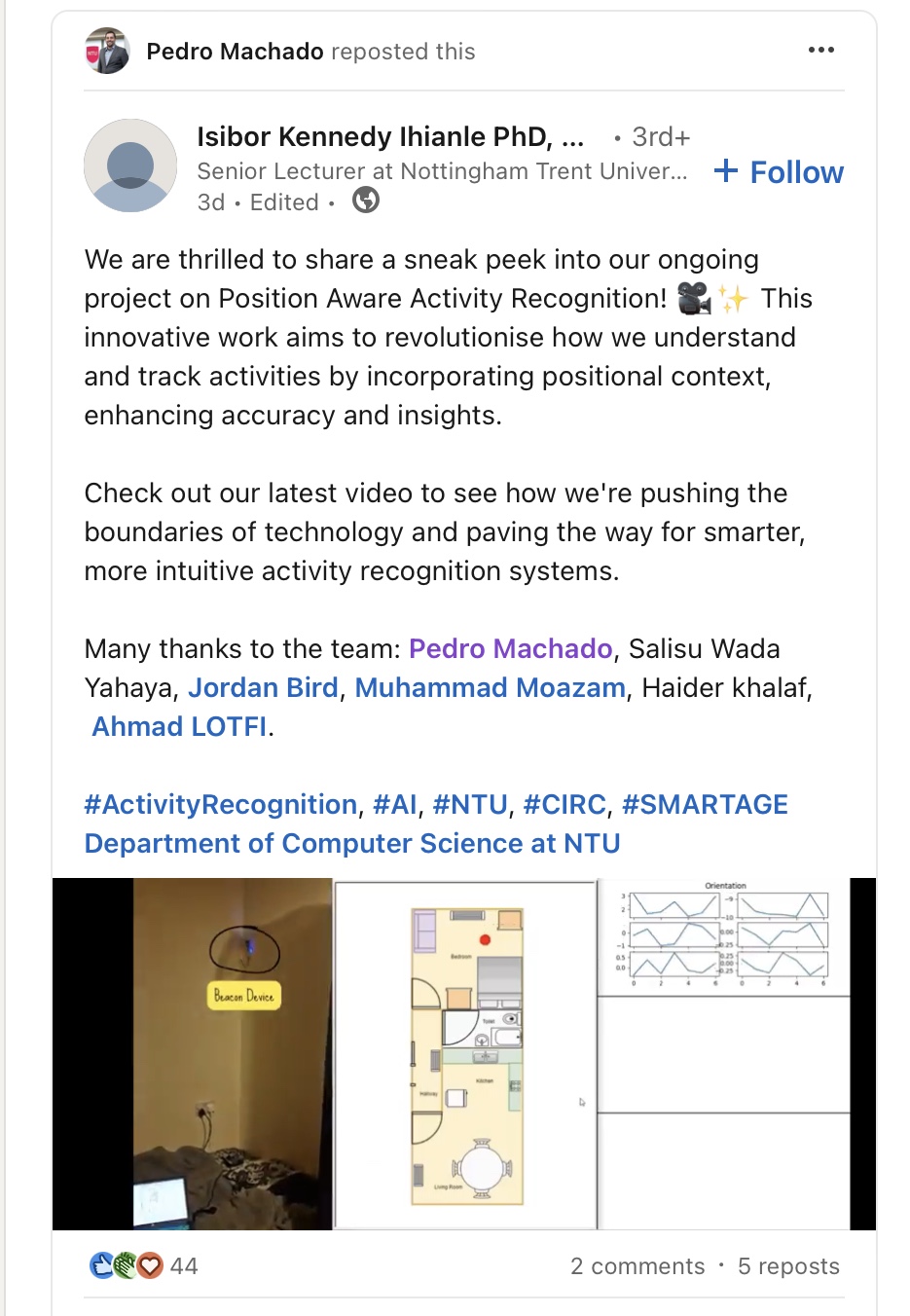Viewport: 910px width, 1316px height.
Task: Follow Isibor Kennedy Ihianle
Action: [779, 172]
